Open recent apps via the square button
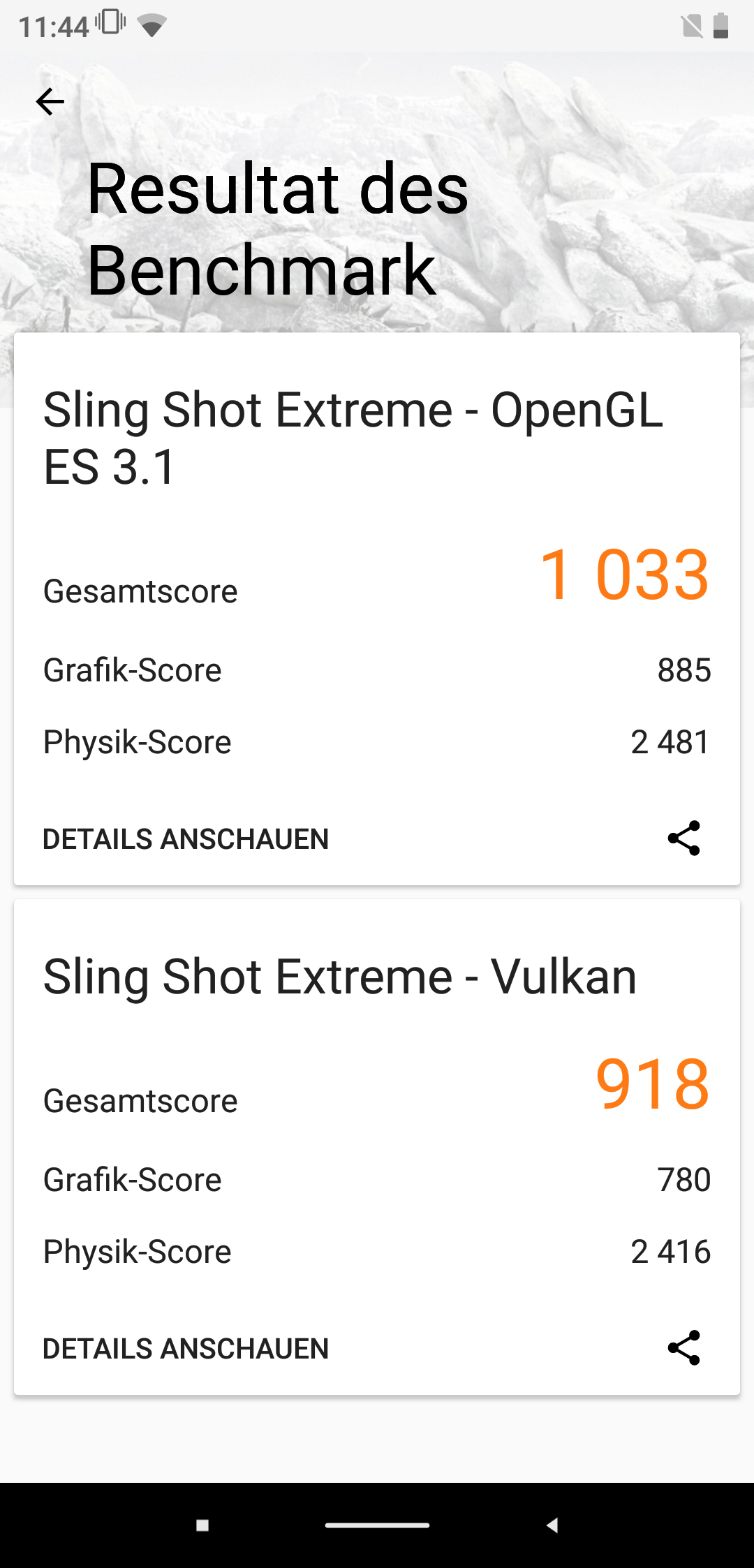Viewport: 754px width, 1568px height. (202, 1525)
